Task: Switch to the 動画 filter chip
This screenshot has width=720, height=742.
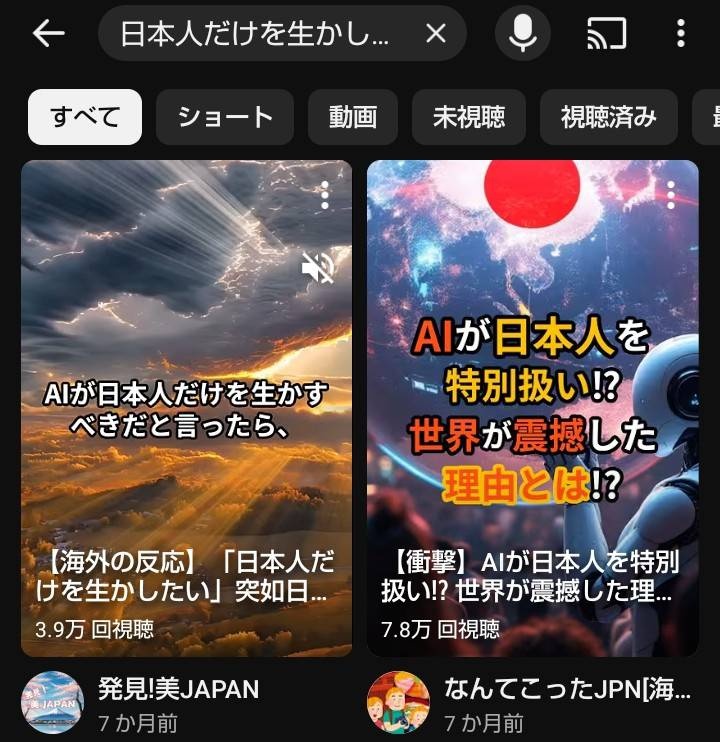Action: pyautogui.click(x=352, y=117)
